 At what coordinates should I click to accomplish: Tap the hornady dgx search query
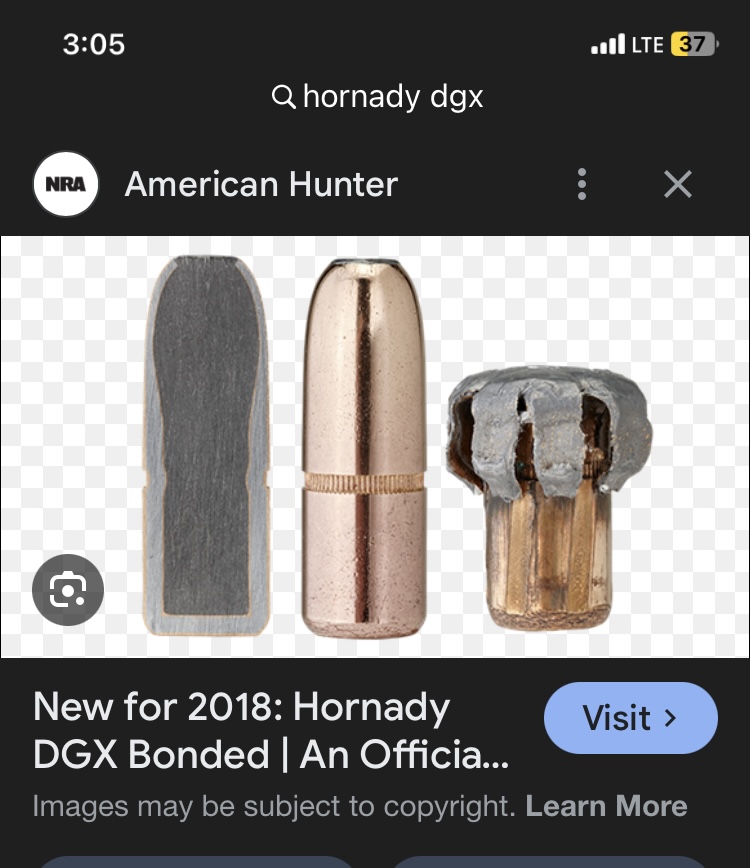[378, 97]
